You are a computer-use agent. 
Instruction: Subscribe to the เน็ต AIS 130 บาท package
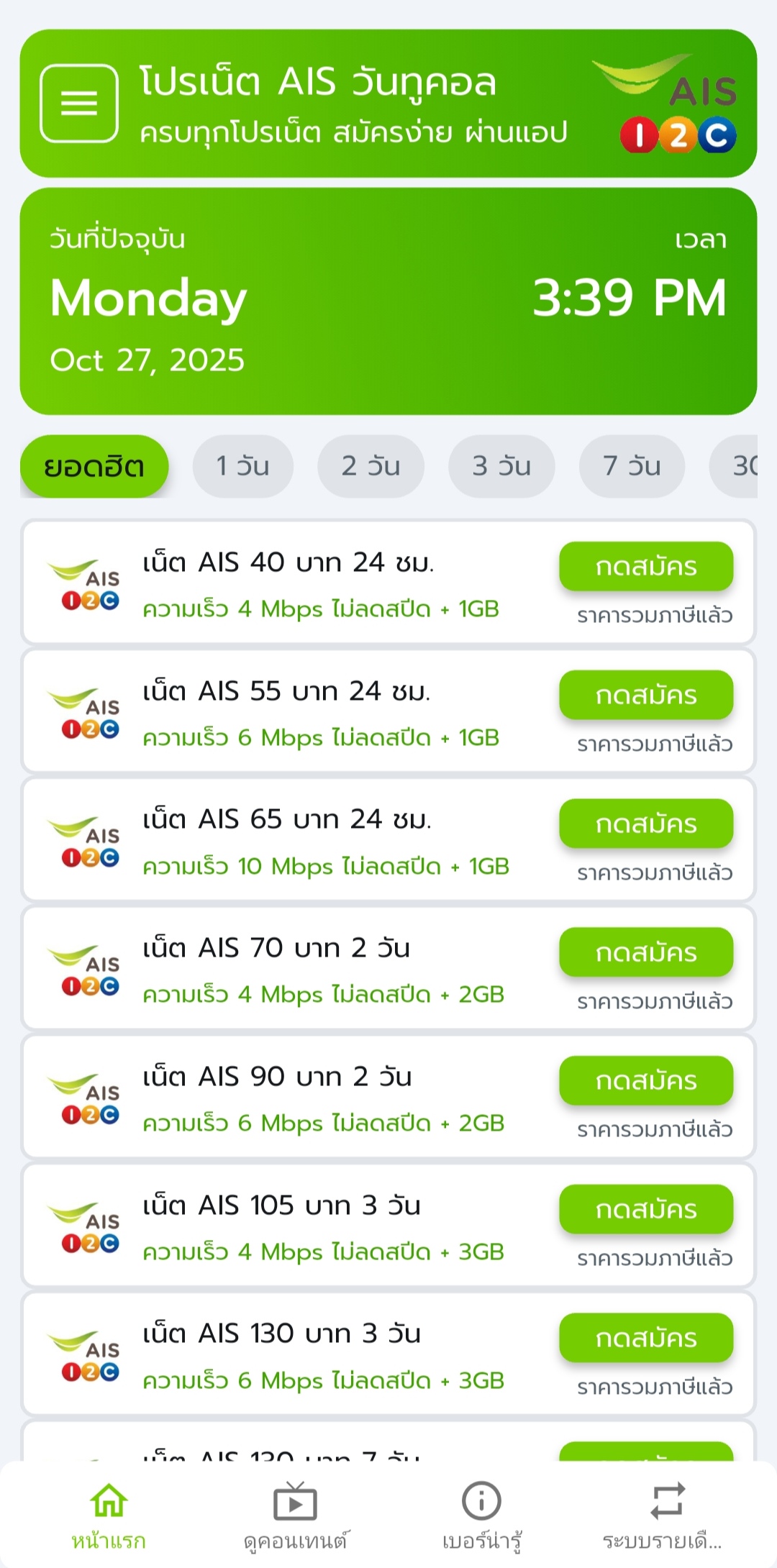point(647,1338)
